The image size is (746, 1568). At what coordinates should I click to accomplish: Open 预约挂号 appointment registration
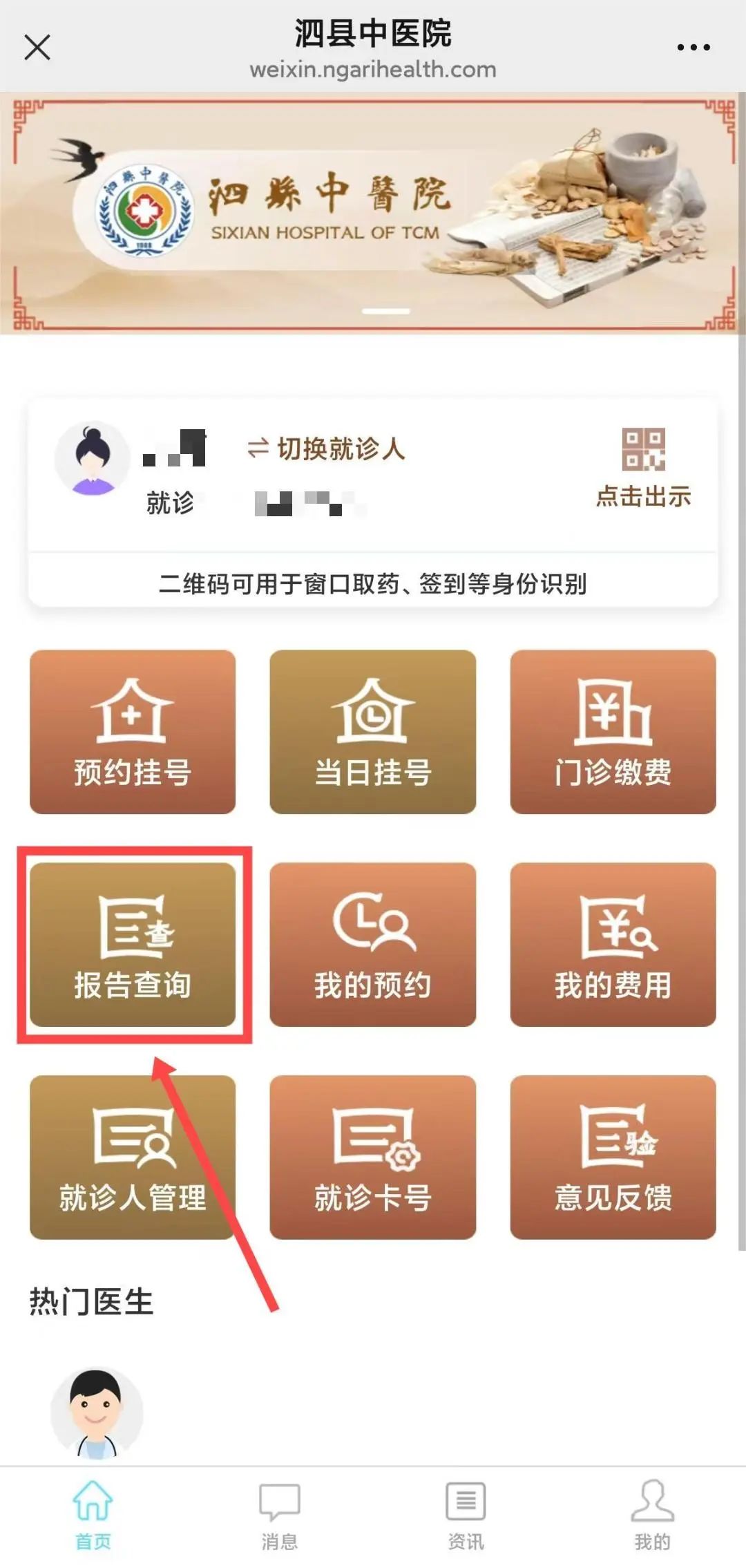click(x=133, y=732)
